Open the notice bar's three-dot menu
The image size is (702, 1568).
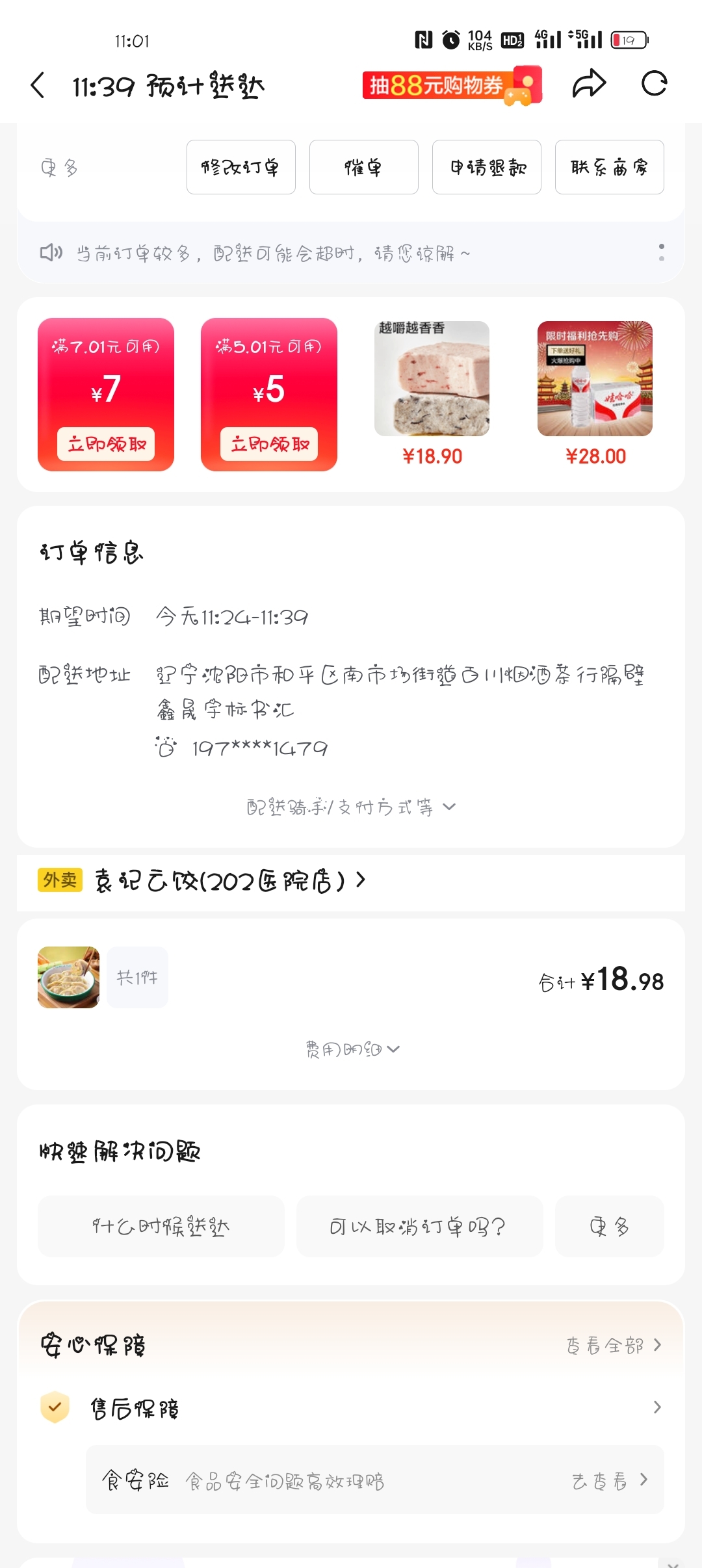tap(661, 252)
